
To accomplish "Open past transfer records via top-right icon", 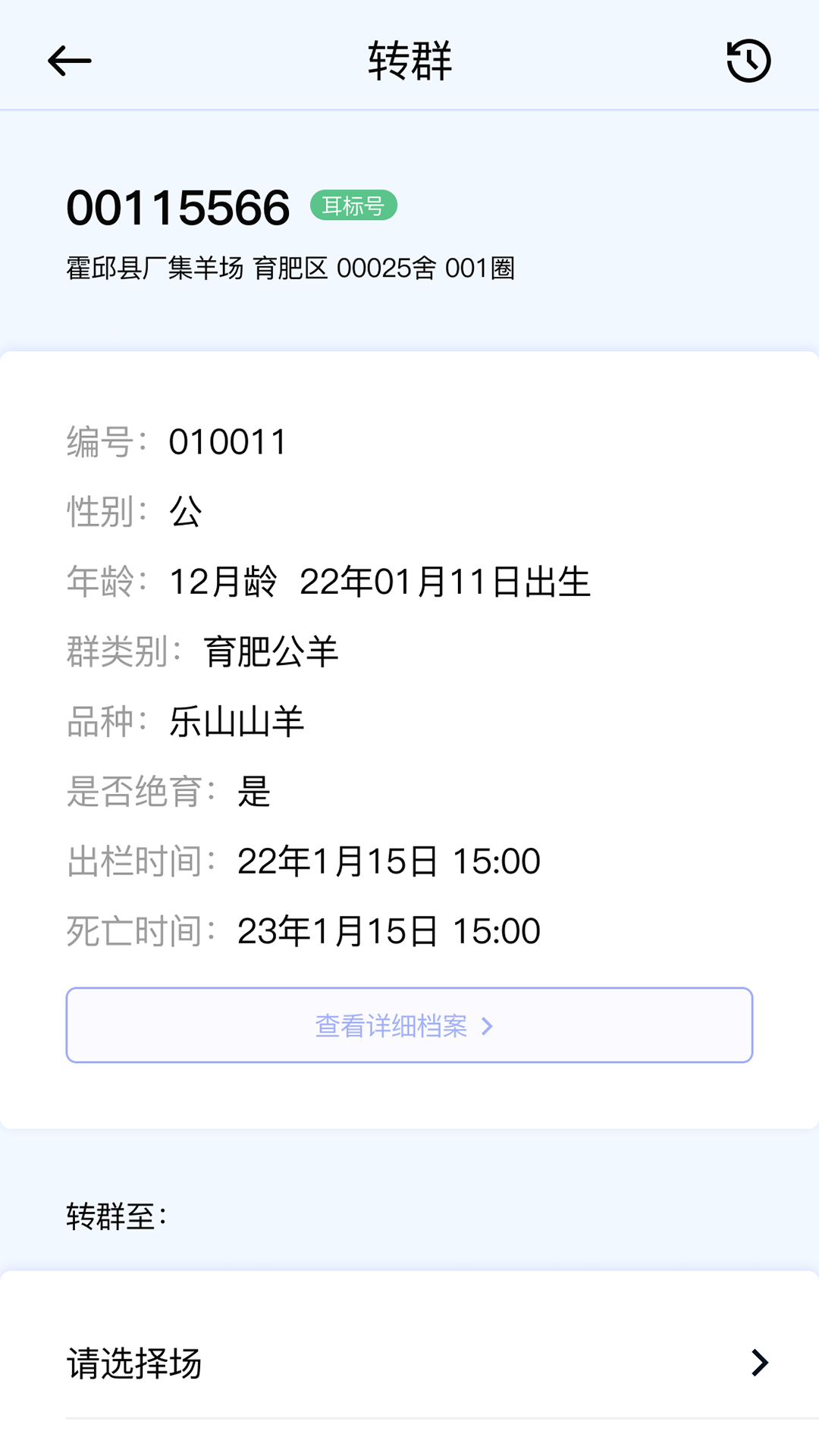I will point(747,61).
